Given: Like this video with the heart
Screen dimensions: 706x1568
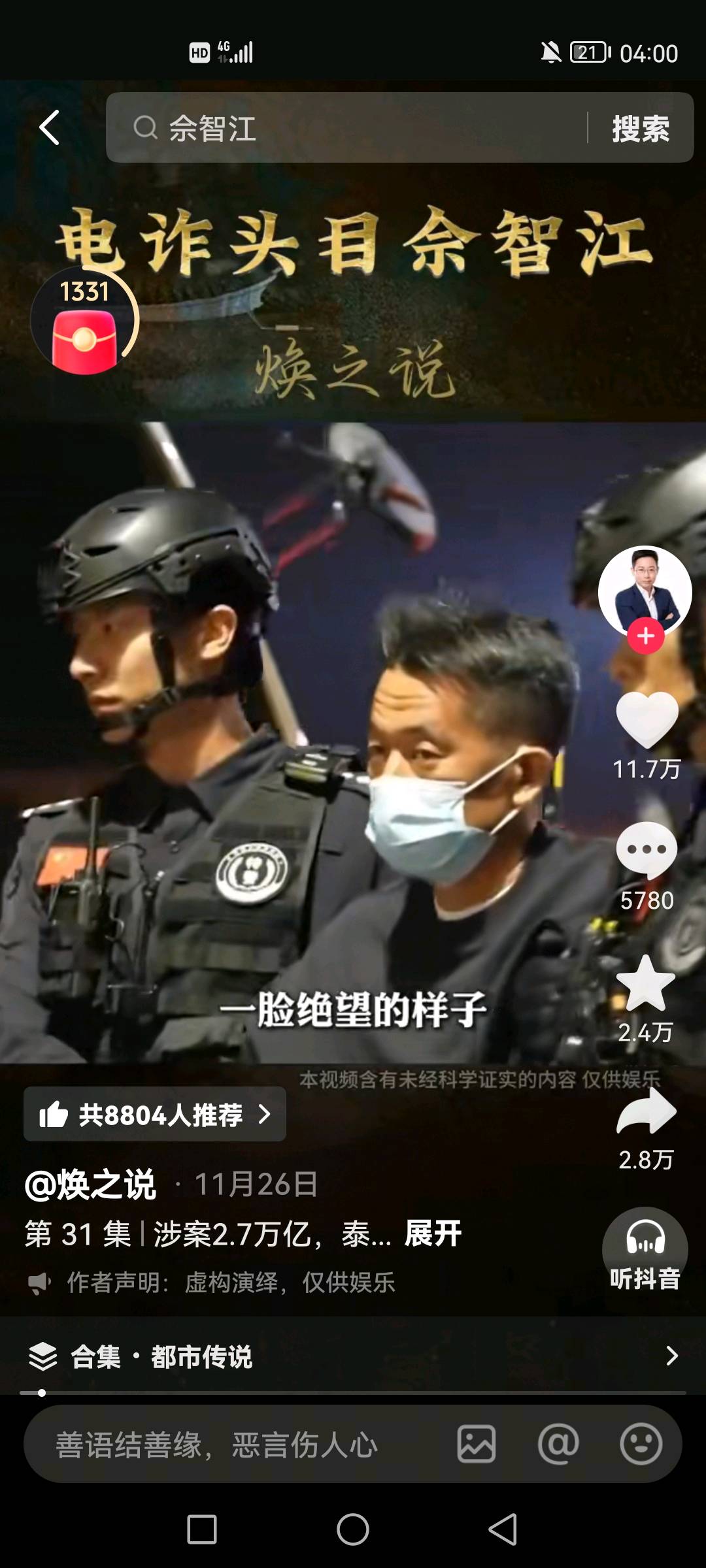Looking at the screenshot, I should tap(647, 721).
